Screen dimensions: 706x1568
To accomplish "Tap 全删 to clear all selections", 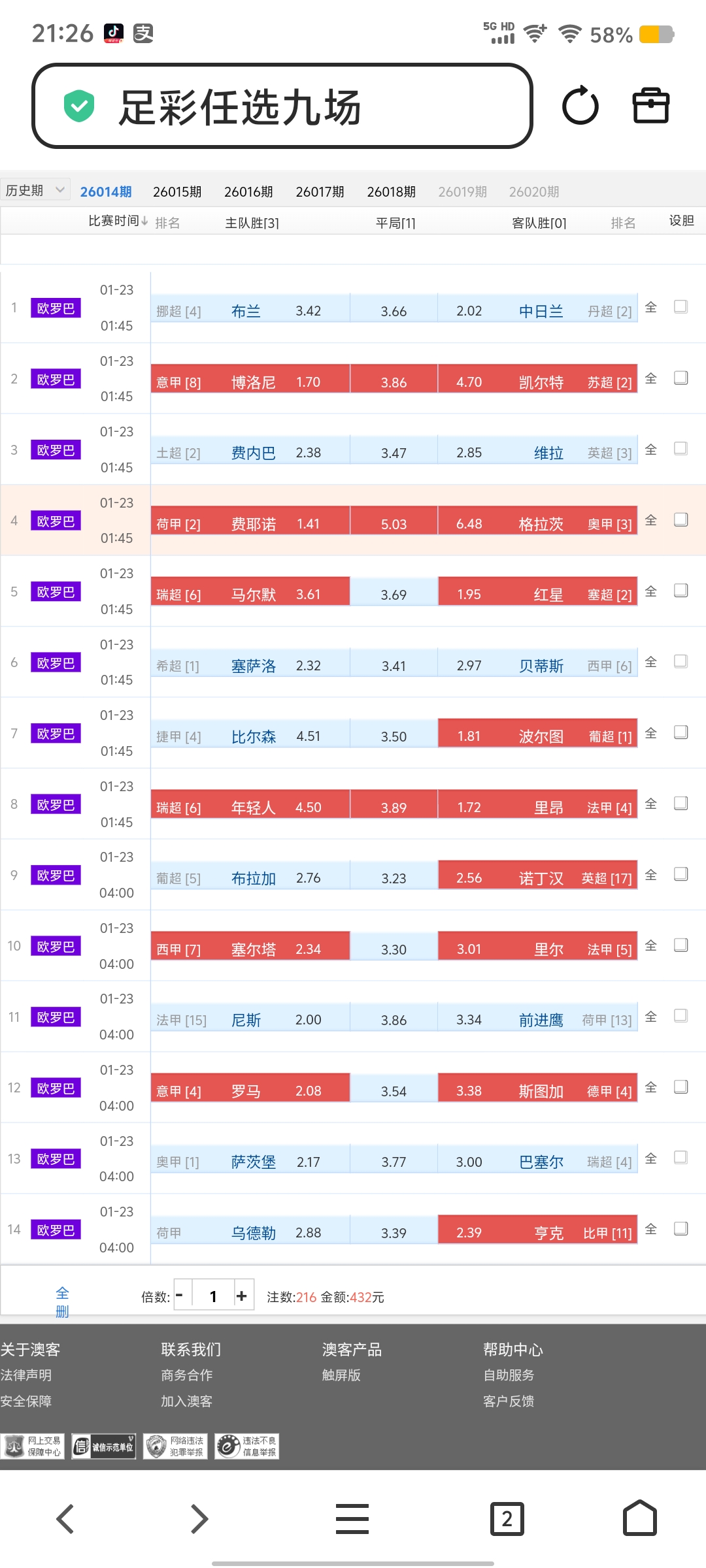I will coord(62,1302).
